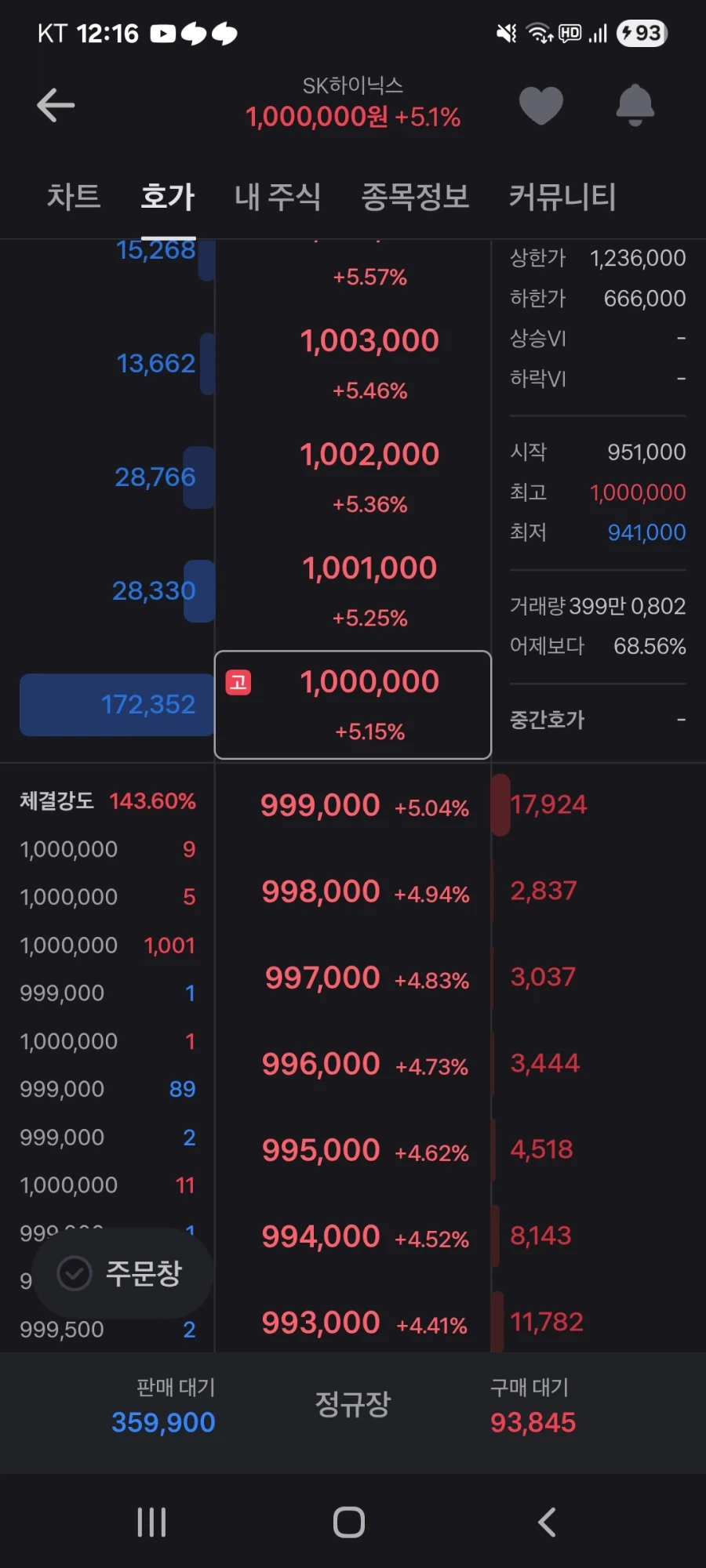Toggle favorite with the heart icon

542,104
